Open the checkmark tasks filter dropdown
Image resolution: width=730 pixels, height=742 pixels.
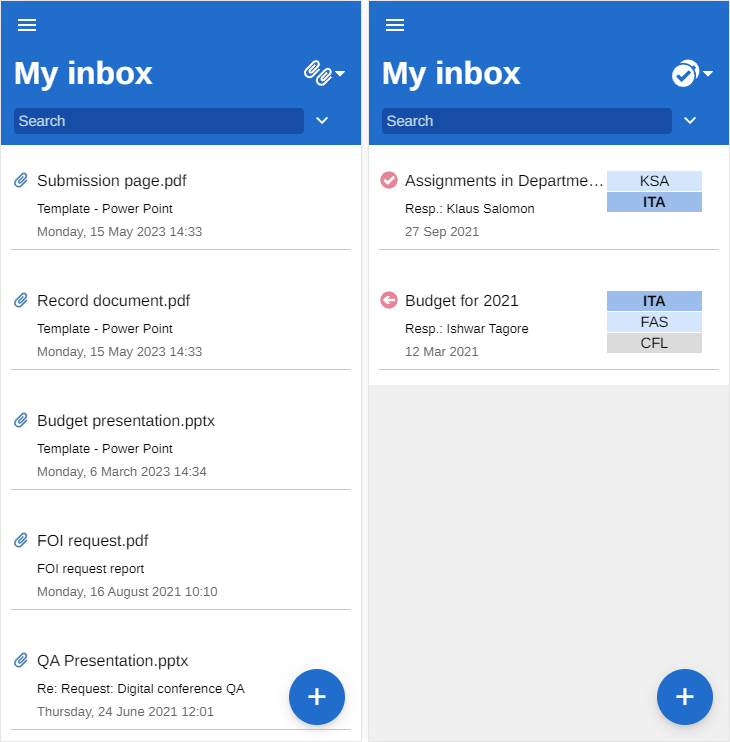[x=692, y=73]
